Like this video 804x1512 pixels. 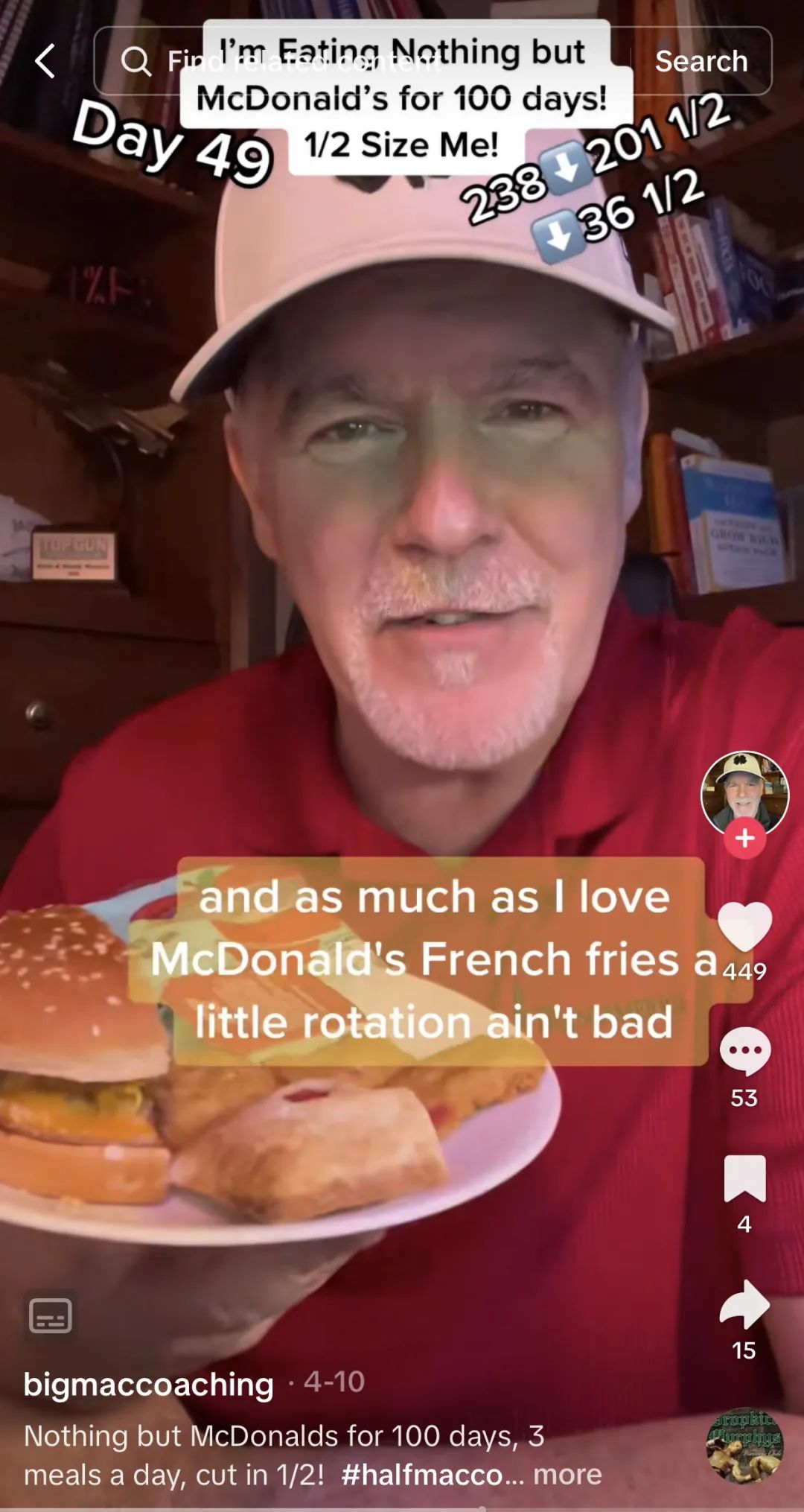pyautogui.click(x=744, y=926)
